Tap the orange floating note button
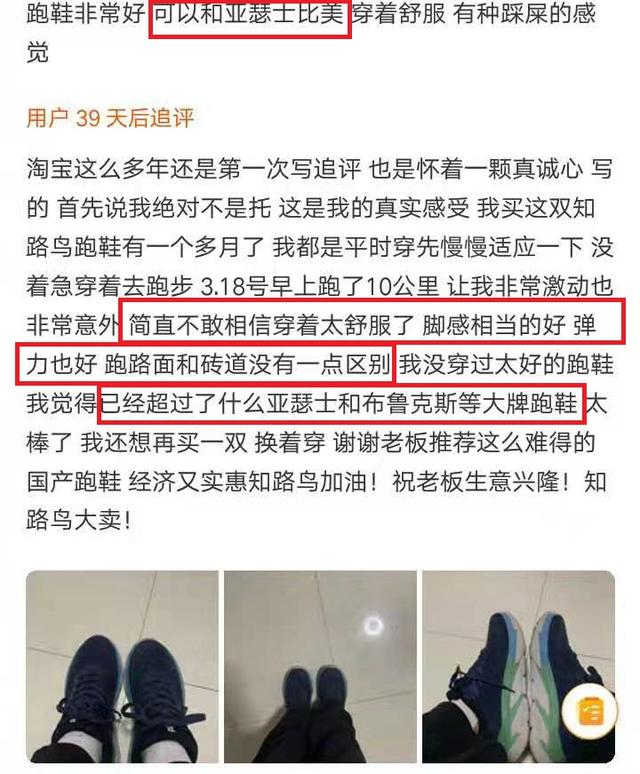The image size is (640, 774). tap(590, 712)
